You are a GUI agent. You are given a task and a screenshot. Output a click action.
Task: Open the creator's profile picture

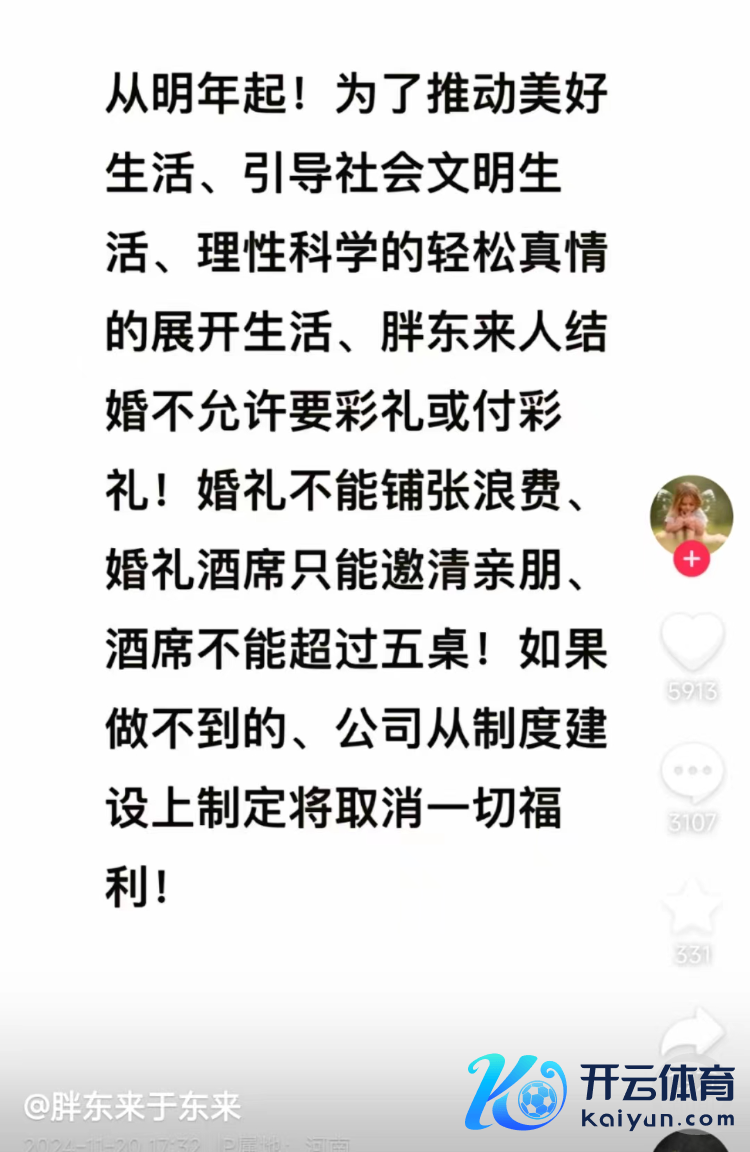tap(691, 513)
